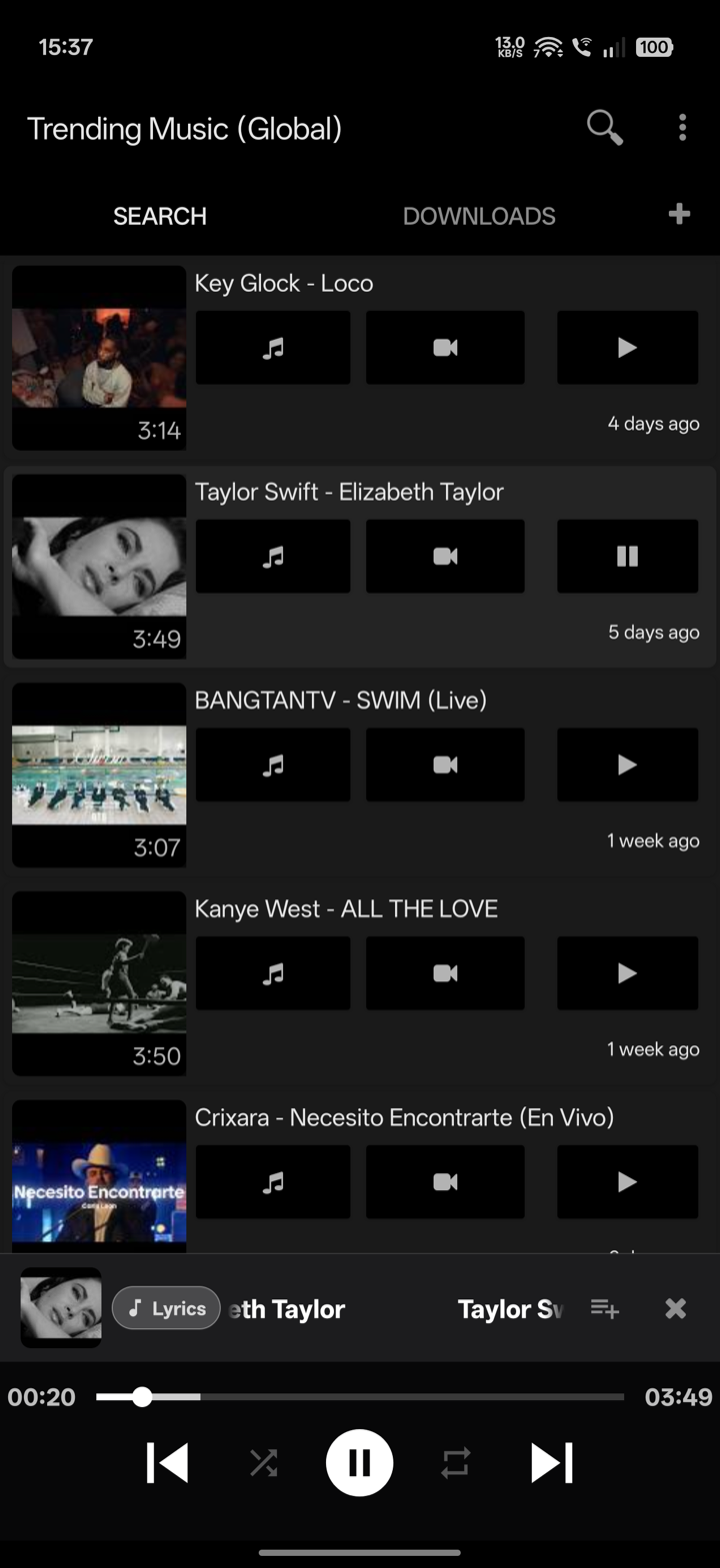Image resolution: width=720 pixels, height=1568 pixels.
Task: Skip to the next track
Action: (552, 1463)
